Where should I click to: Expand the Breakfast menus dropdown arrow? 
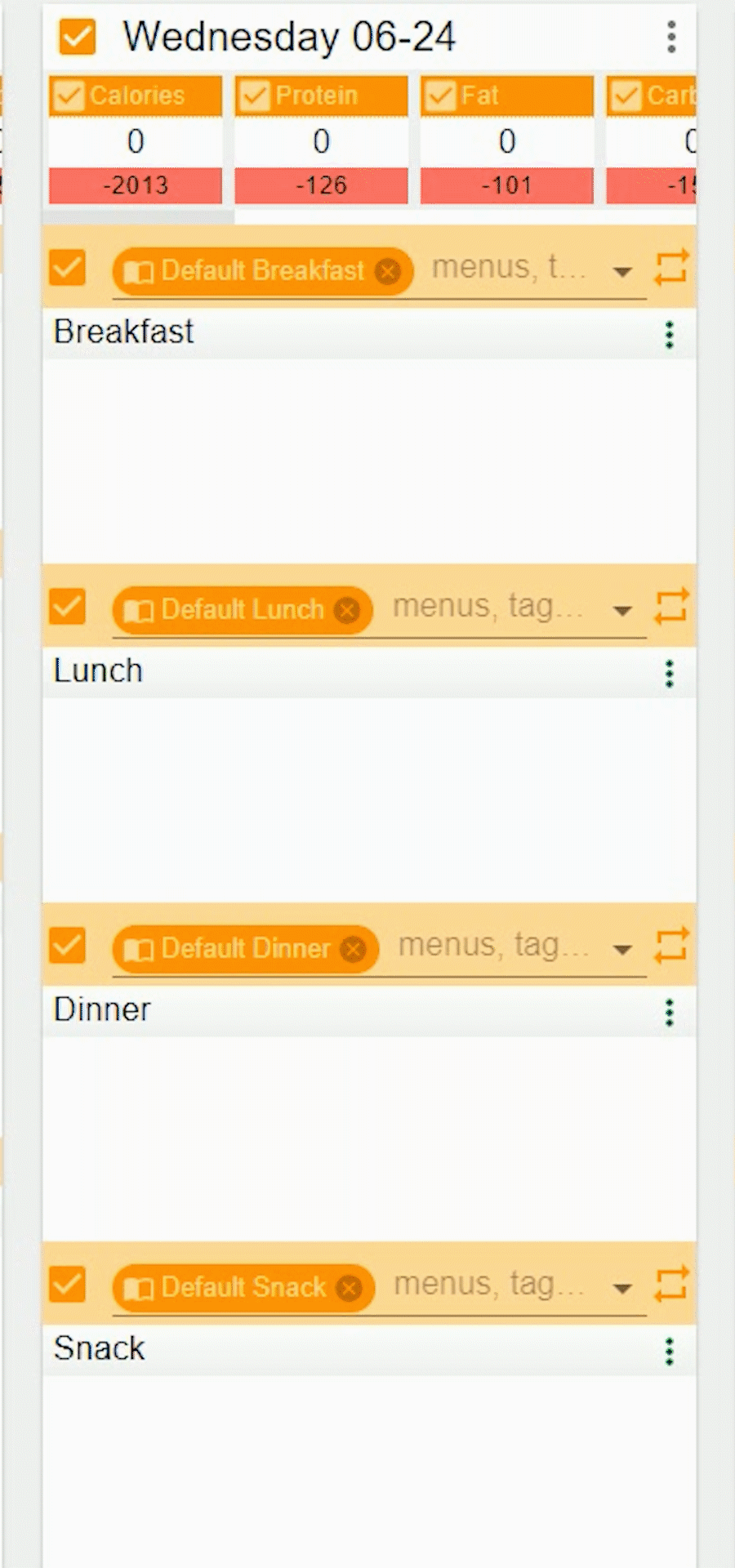(623, 272)
